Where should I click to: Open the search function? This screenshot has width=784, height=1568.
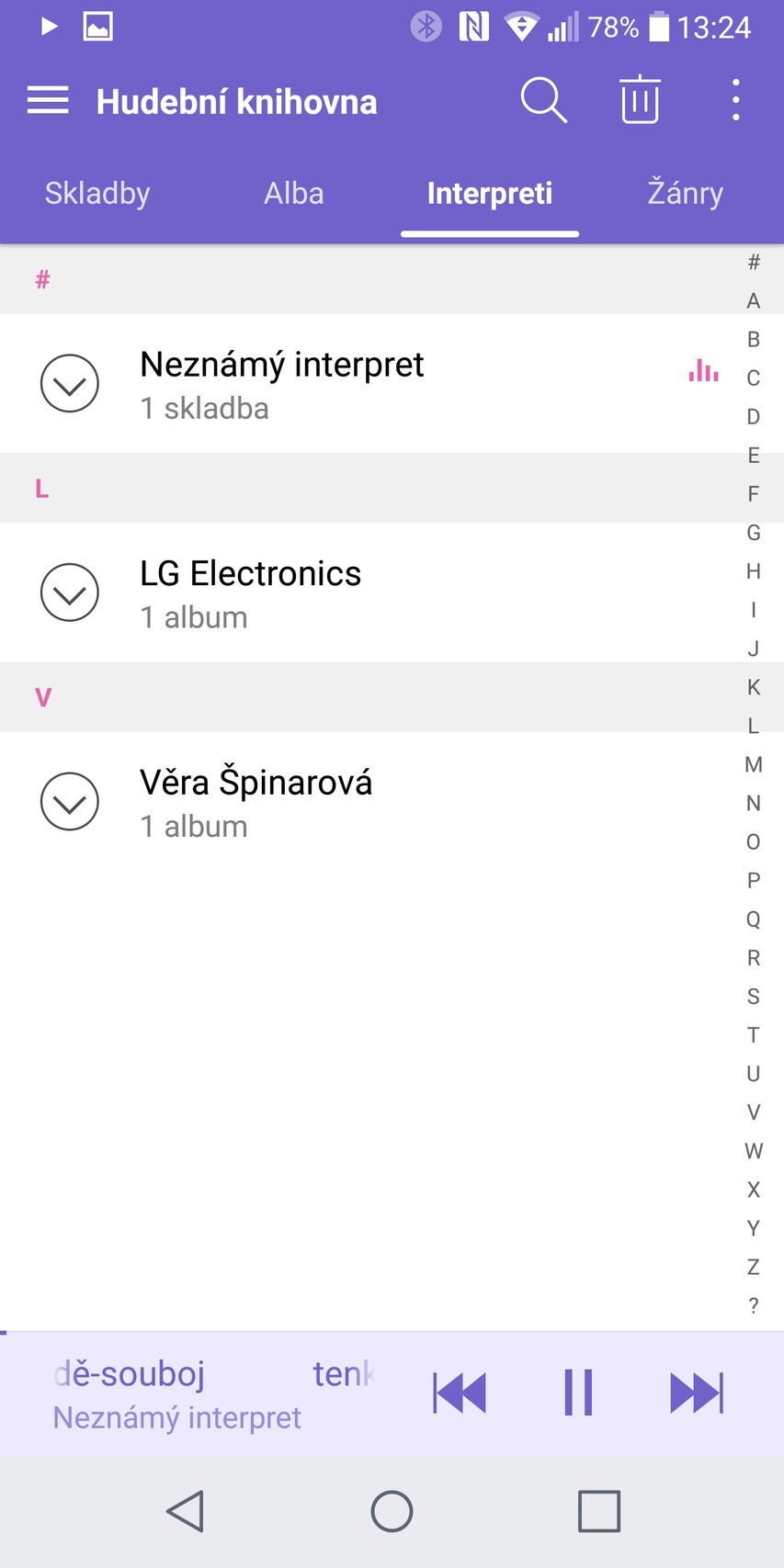[542, 100]
